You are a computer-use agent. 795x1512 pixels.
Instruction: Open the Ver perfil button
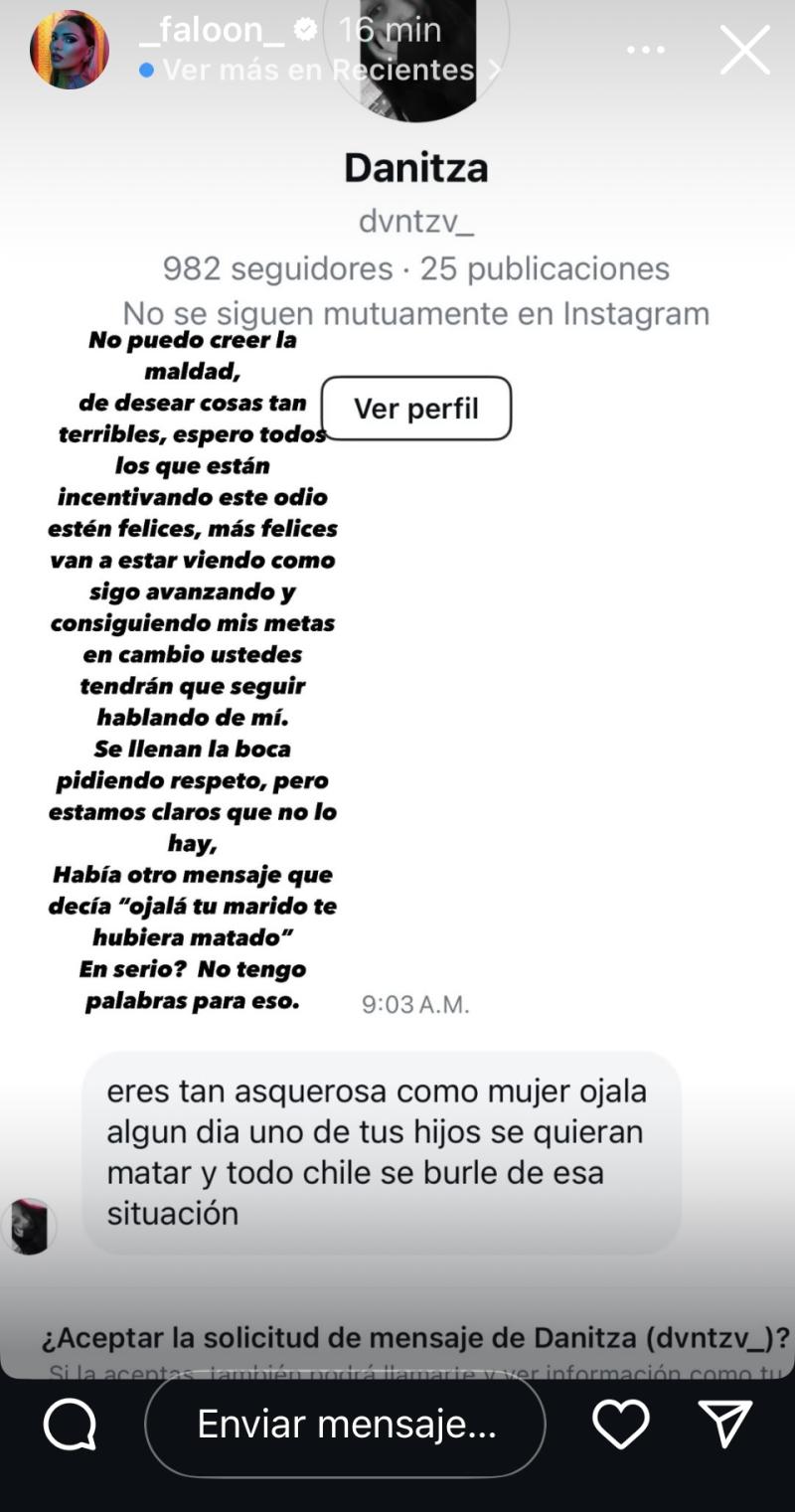[x=416, y=409]
